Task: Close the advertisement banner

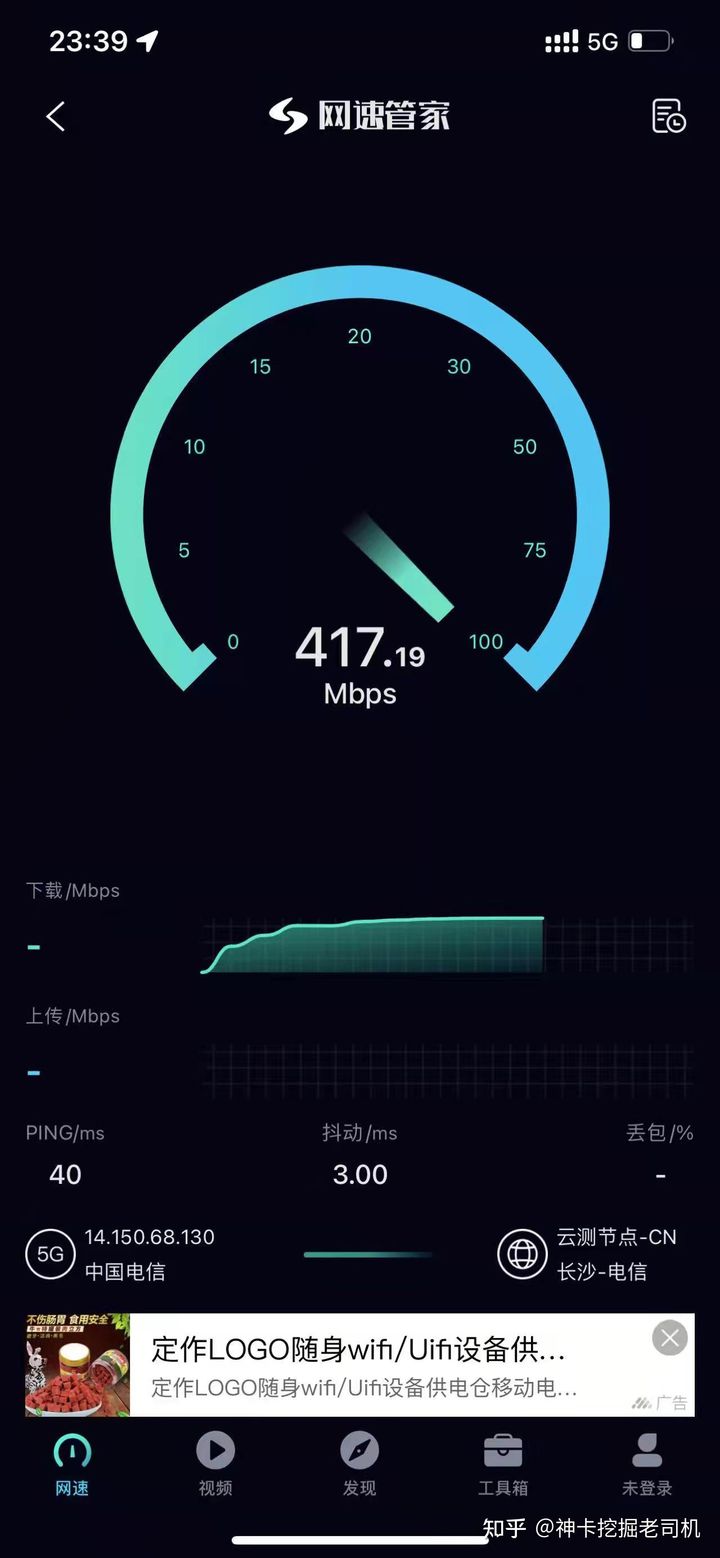Action: [669, 1338]
